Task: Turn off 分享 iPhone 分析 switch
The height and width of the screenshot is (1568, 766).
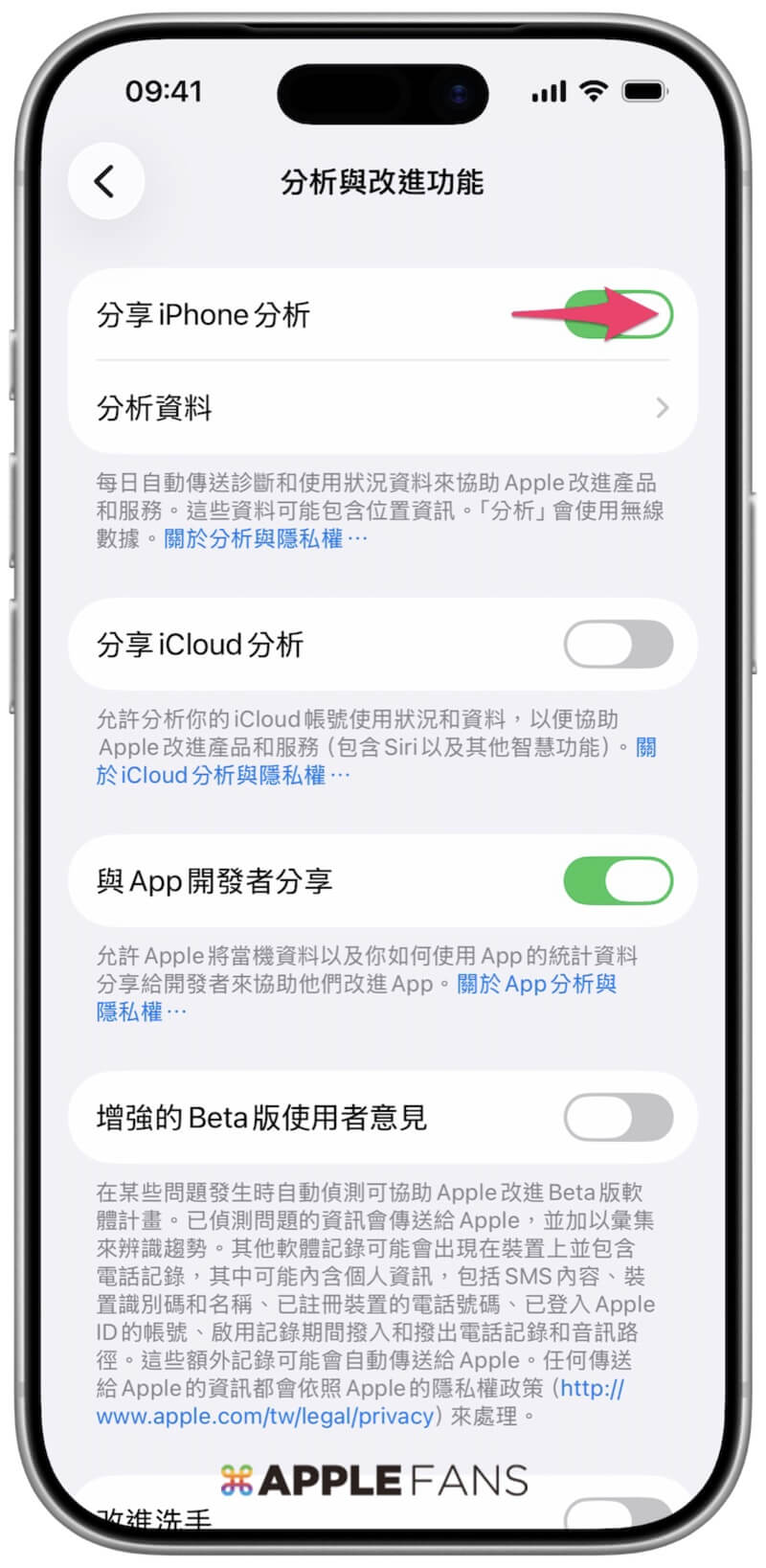Action: click(619, 314)
